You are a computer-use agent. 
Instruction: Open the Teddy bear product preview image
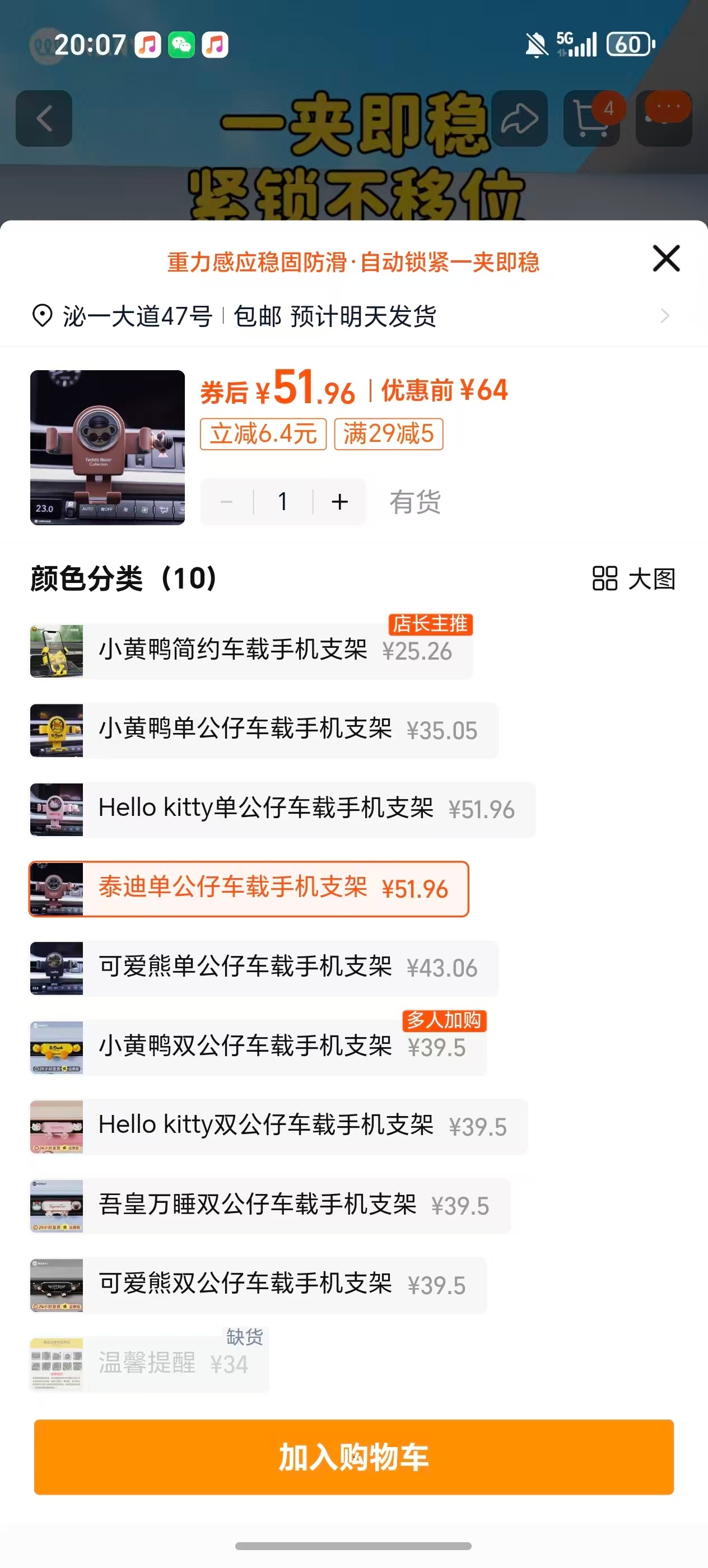point(108,447)
